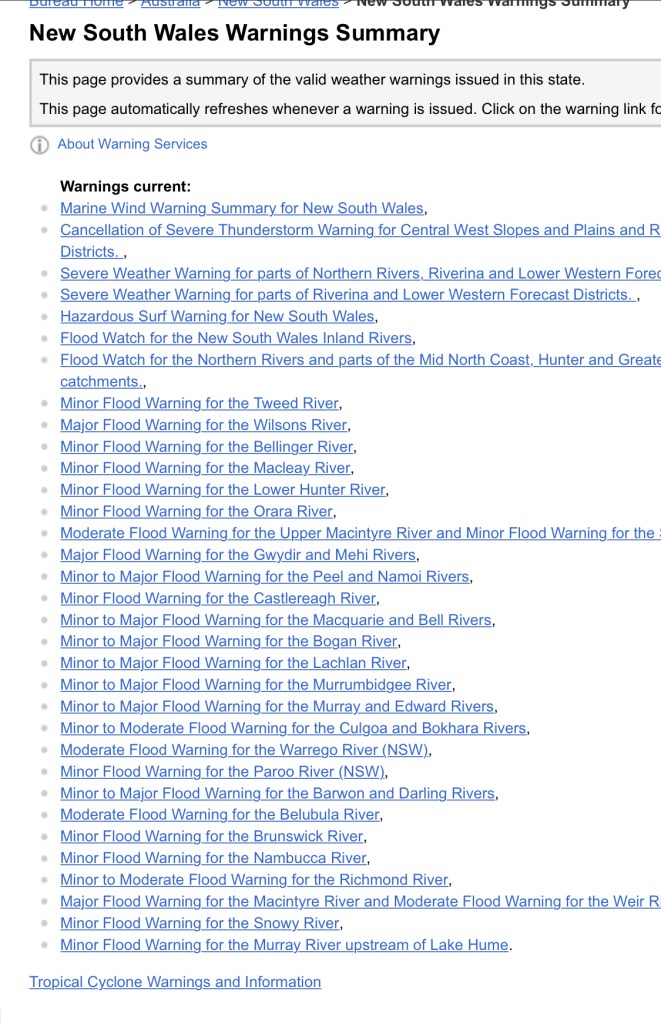The height and width of the screenshot is (1024, 661).
Task: Open About Warning Services link
Action: [x=132, y=144]
